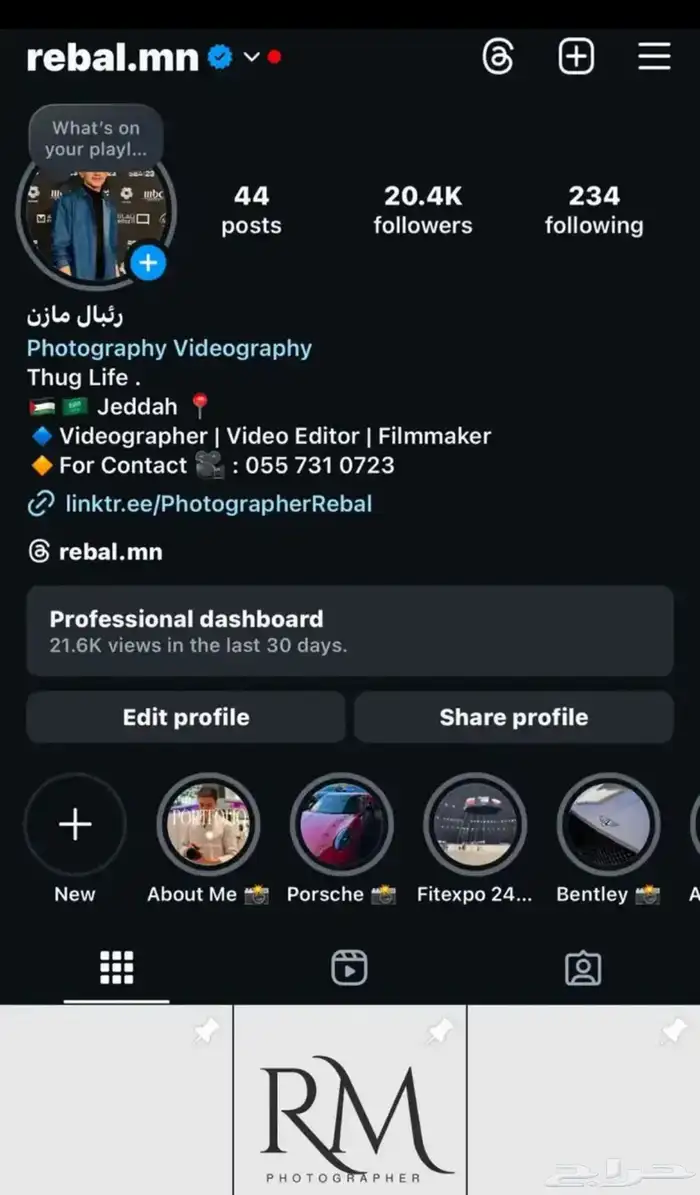The width and height of the screenshot is (700, 1195).
Task: View the 234 following list
Action: (594, 210)
